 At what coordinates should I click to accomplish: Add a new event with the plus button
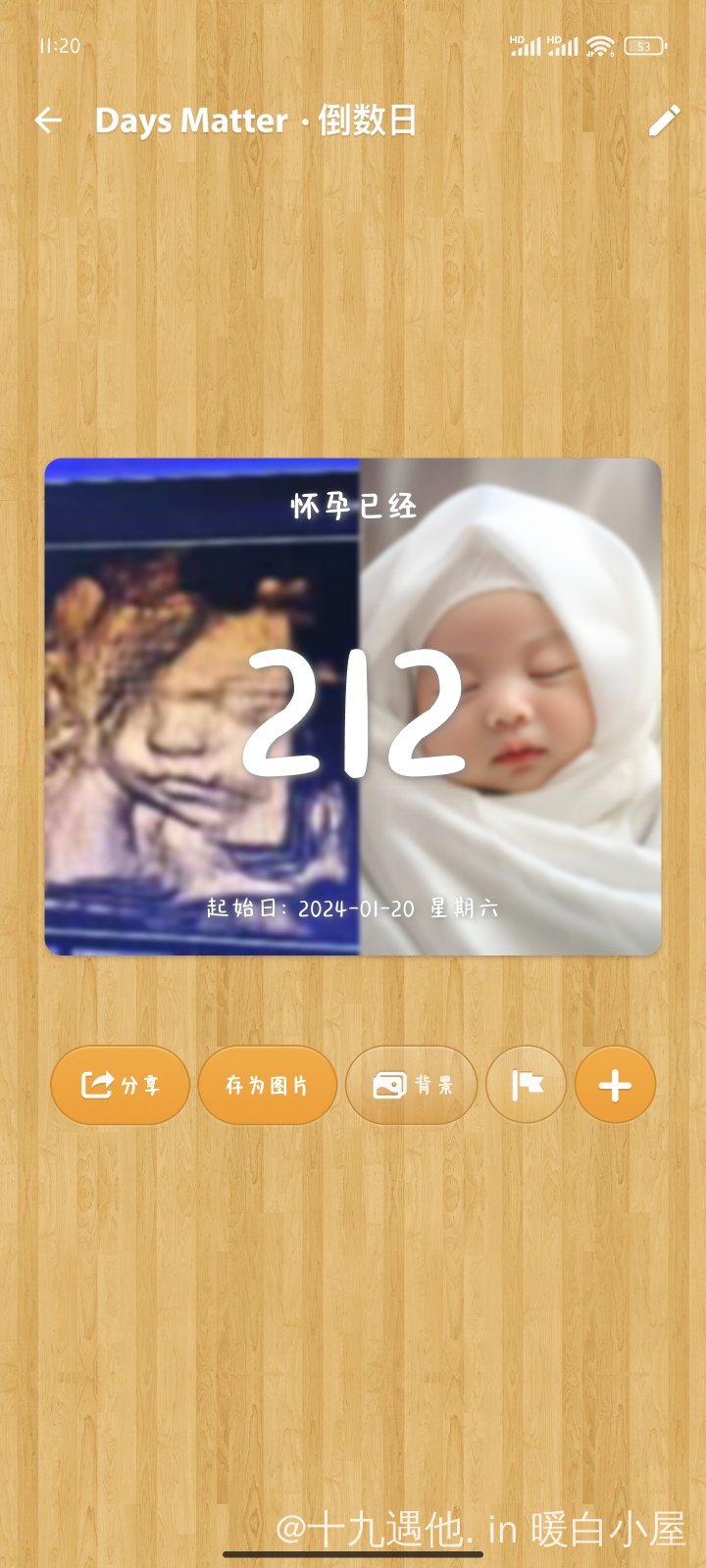tap(615, 1085)
